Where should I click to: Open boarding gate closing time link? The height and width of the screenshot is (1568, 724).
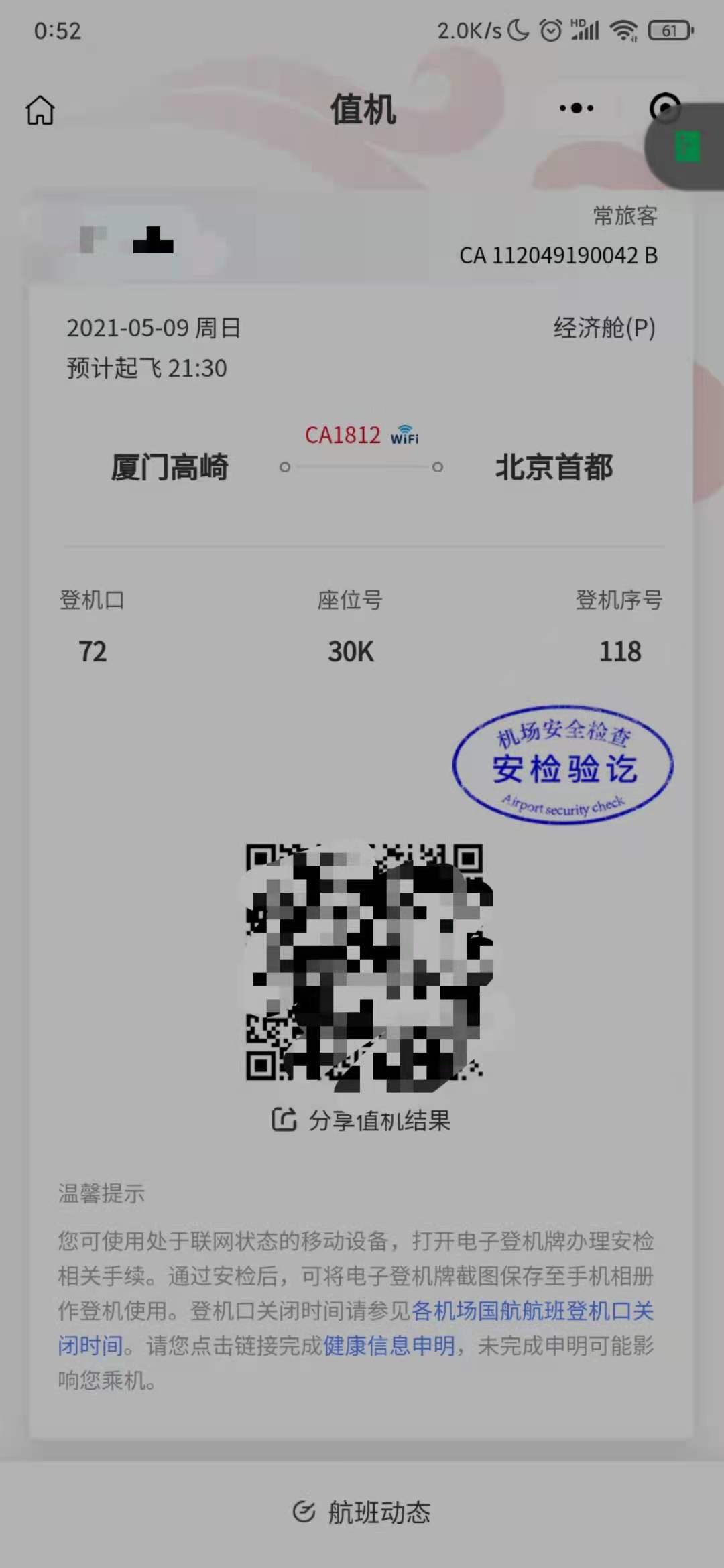pos(532,1311)
